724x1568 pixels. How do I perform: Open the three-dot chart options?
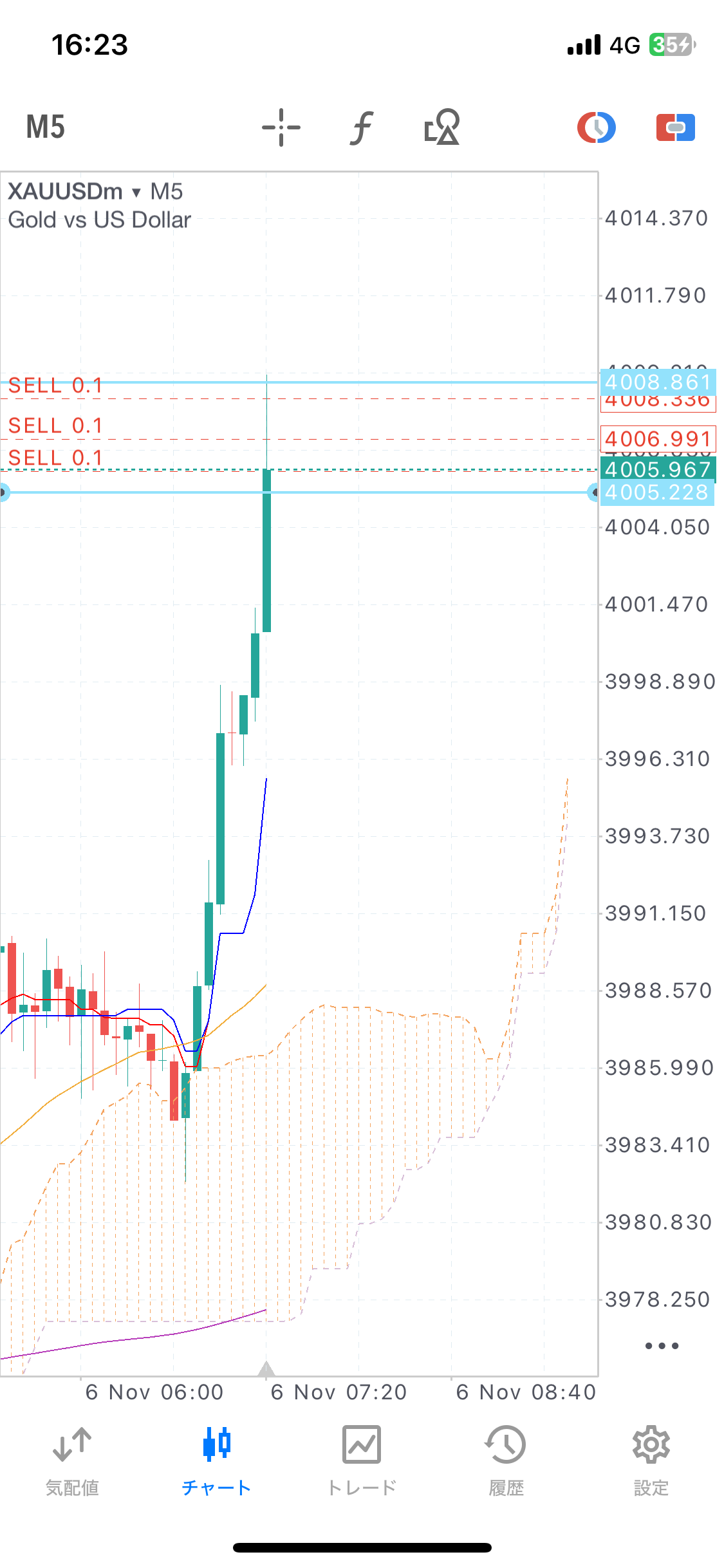click(x=662, y=1346)
